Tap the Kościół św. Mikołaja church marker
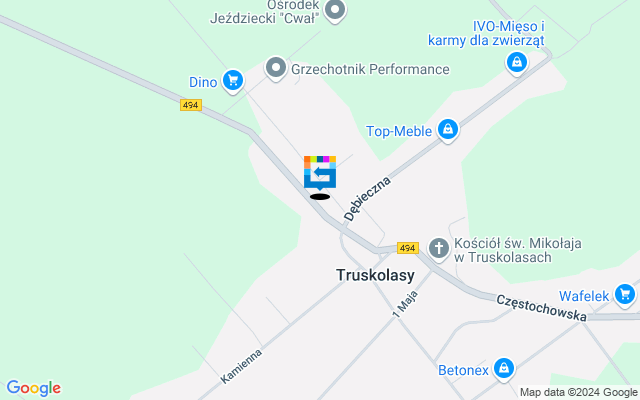The image size is (640, 400). [438, 247]
